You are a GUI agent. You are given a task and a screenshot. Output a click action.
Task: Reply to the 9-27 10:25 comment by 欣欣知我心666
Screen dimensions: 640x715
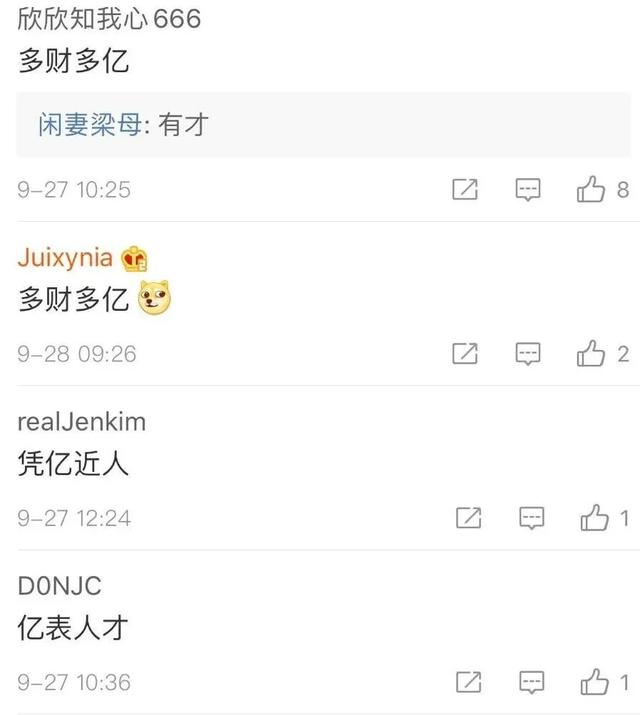tap(528, 189)
